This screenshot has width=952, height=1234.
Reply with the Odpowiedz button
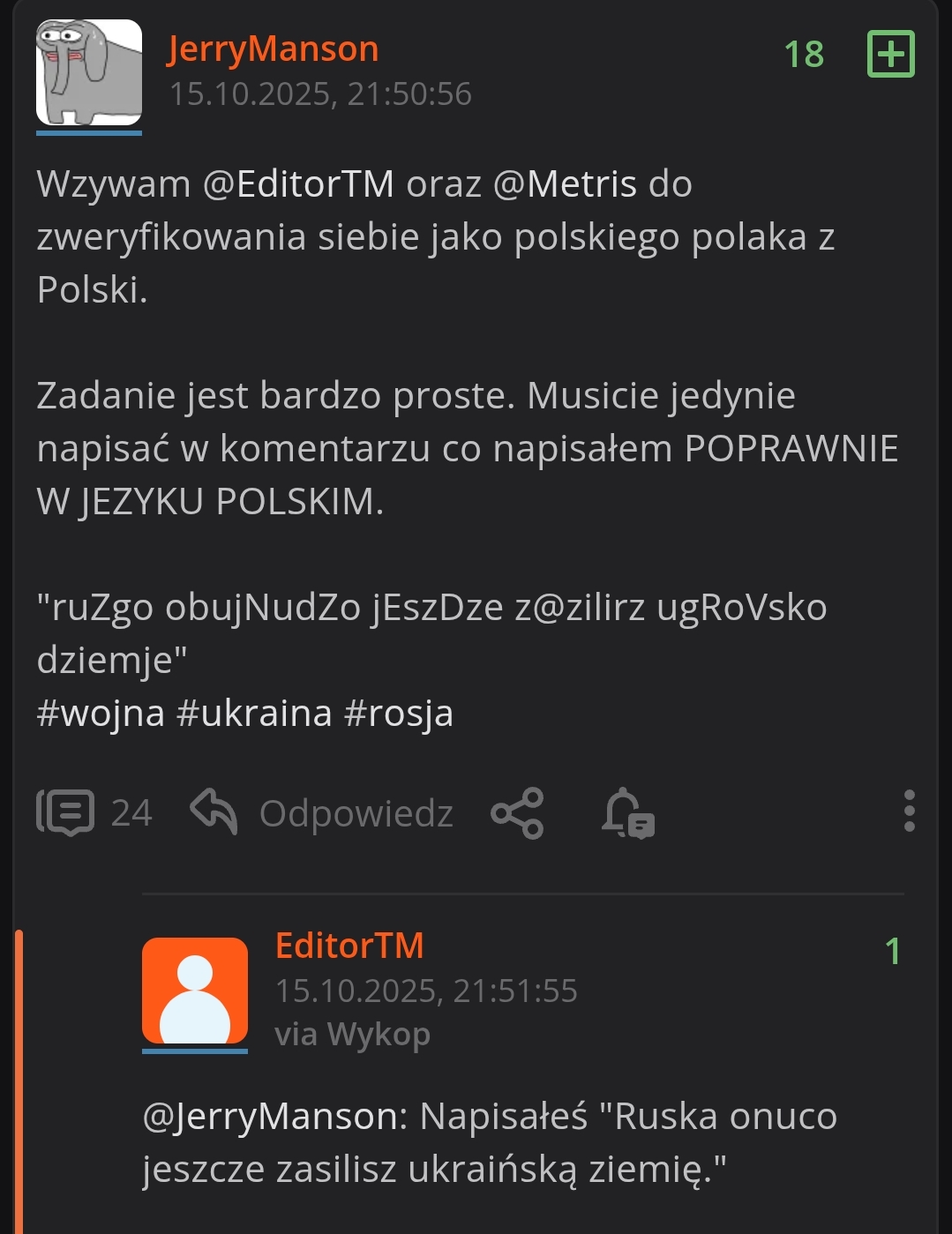322,812
